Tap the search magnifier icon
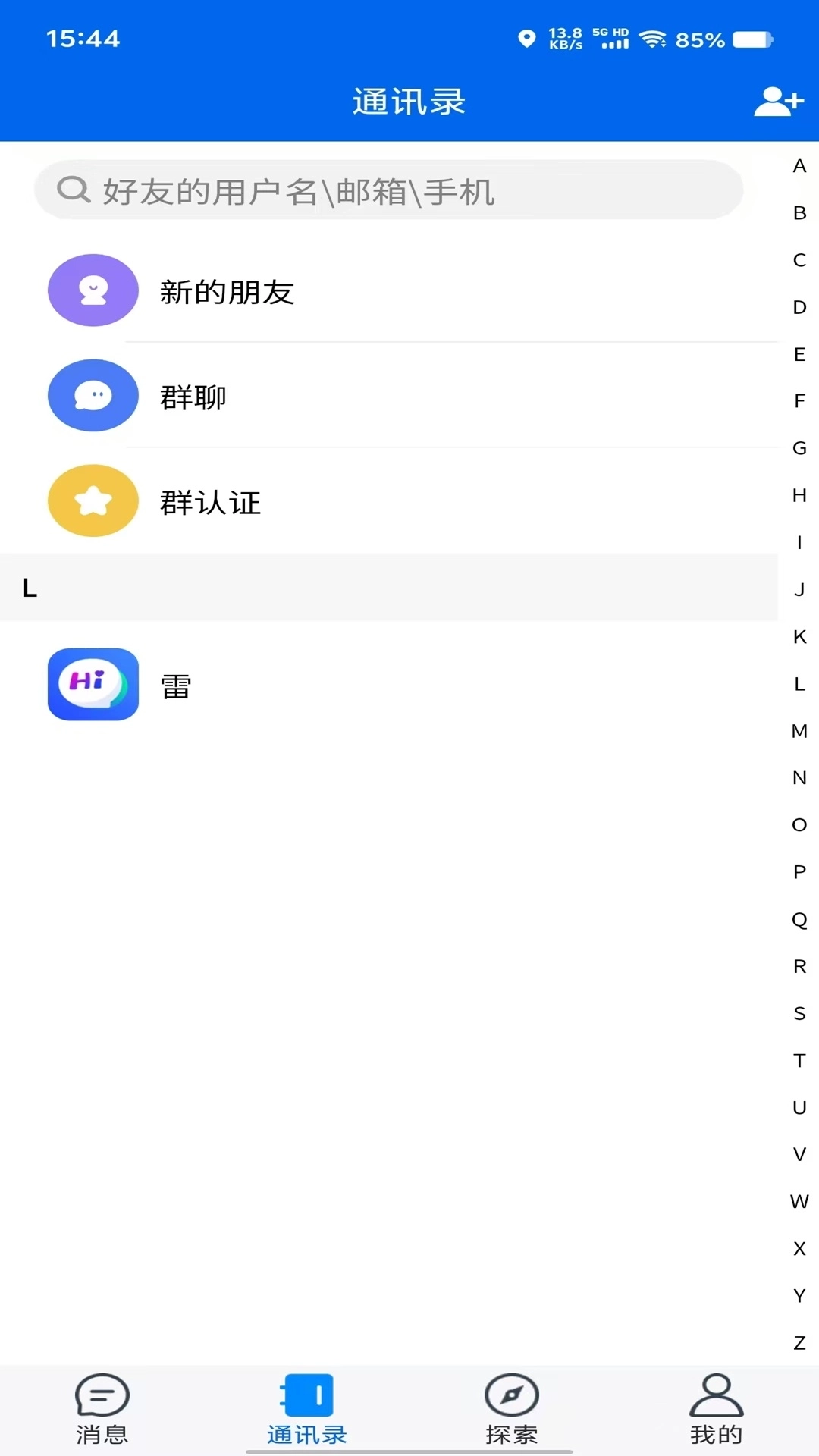Screen dimensions: 819x1456 tap(72, 189)
